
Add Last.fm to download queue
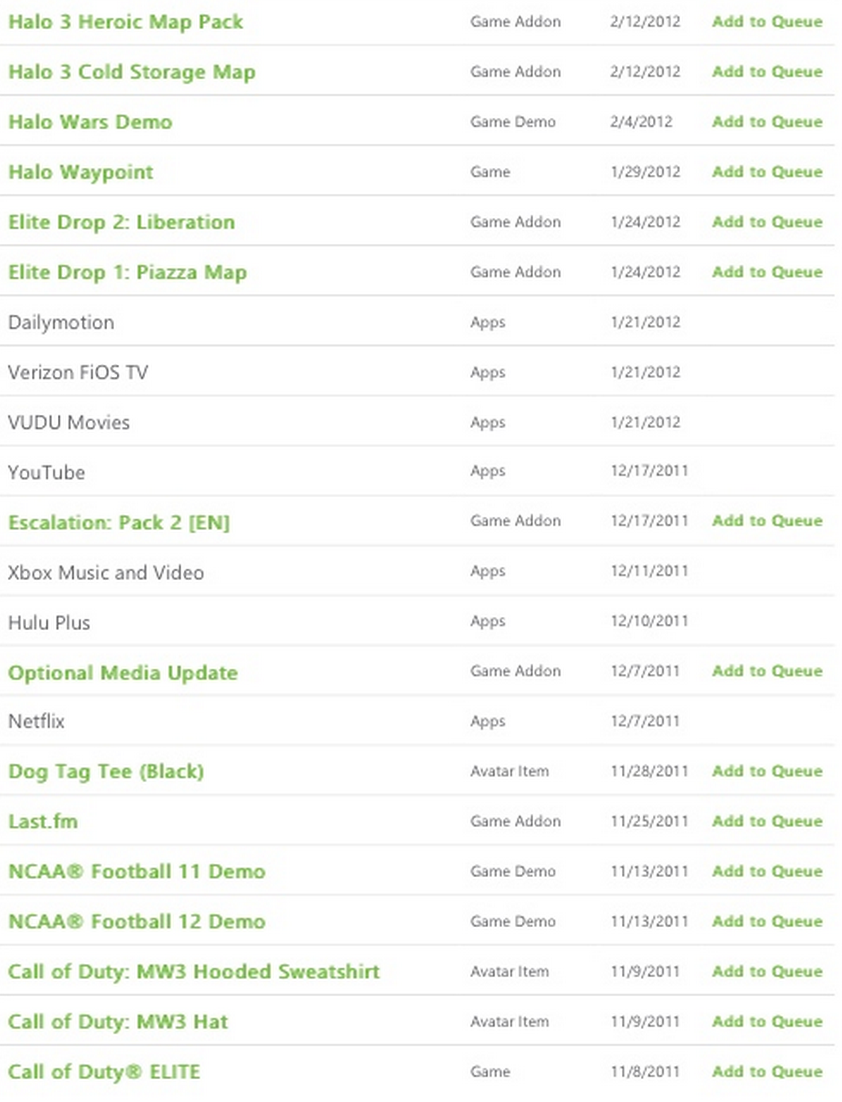[767, 821]
